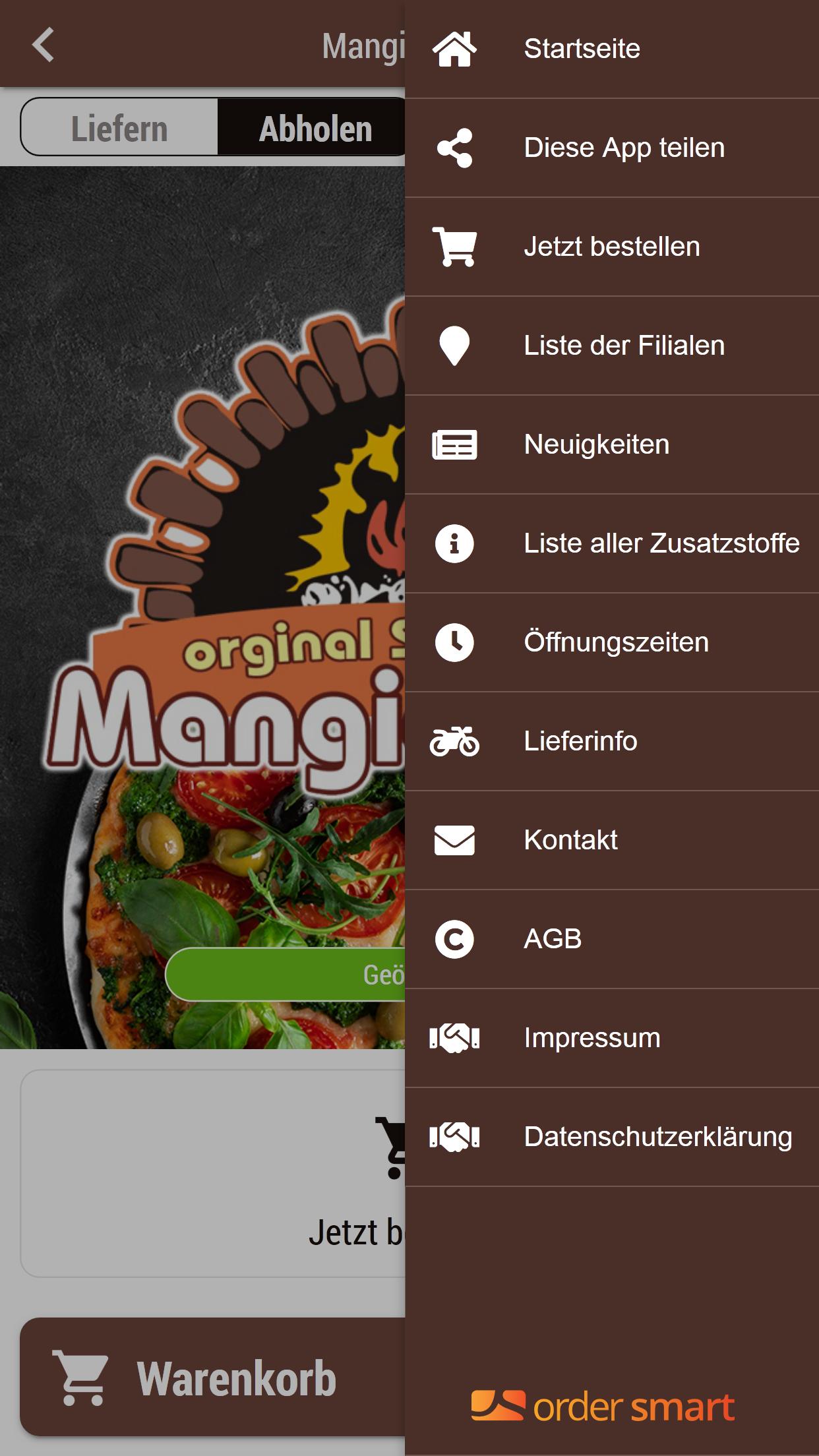Viewport: 819px width, 1456px height.
Task: Open ordering via the shopping cart icon
Action: point(455,246)
